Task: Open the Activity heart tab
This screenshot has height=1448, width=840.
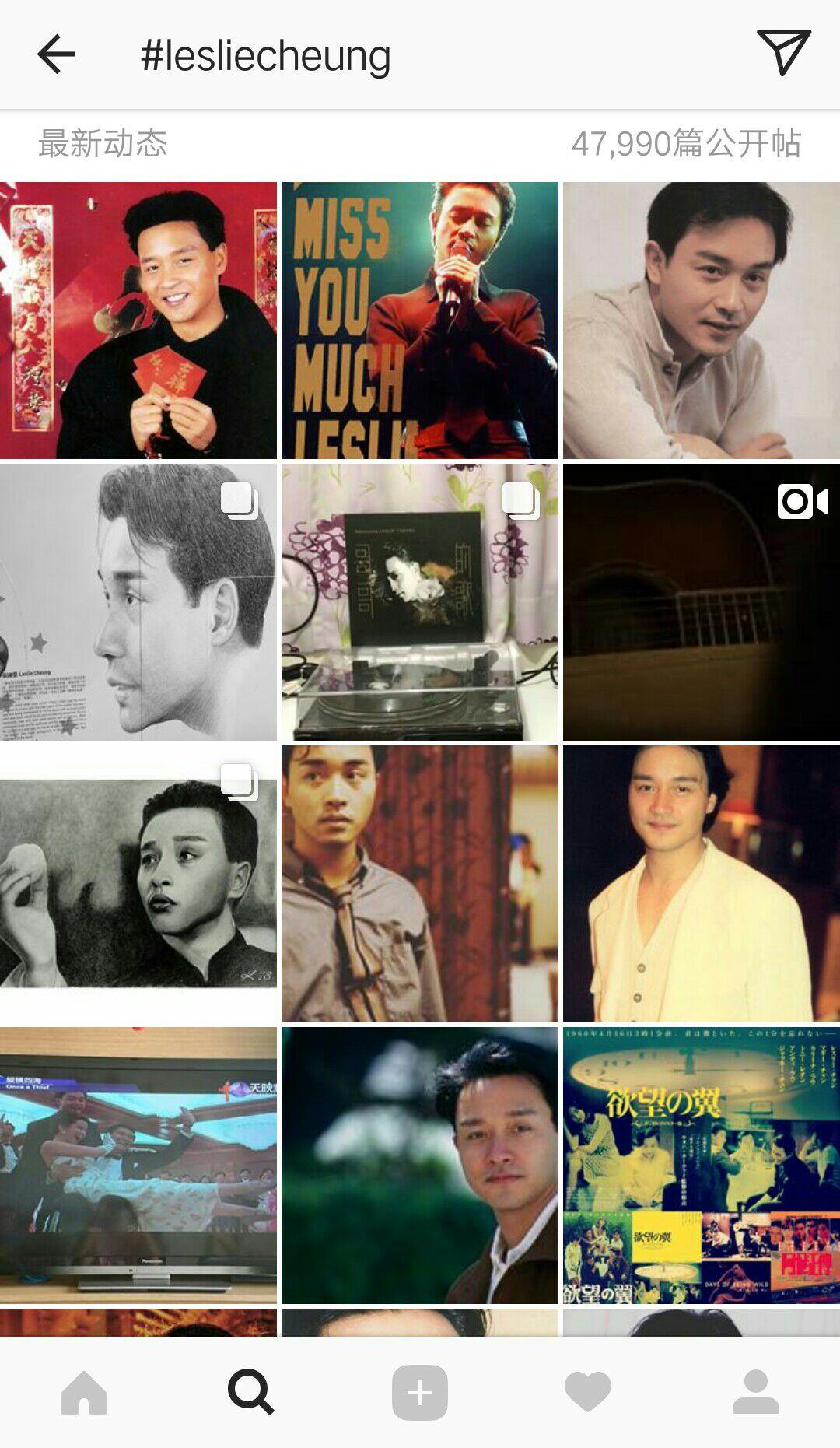Action: point(588,1392)
